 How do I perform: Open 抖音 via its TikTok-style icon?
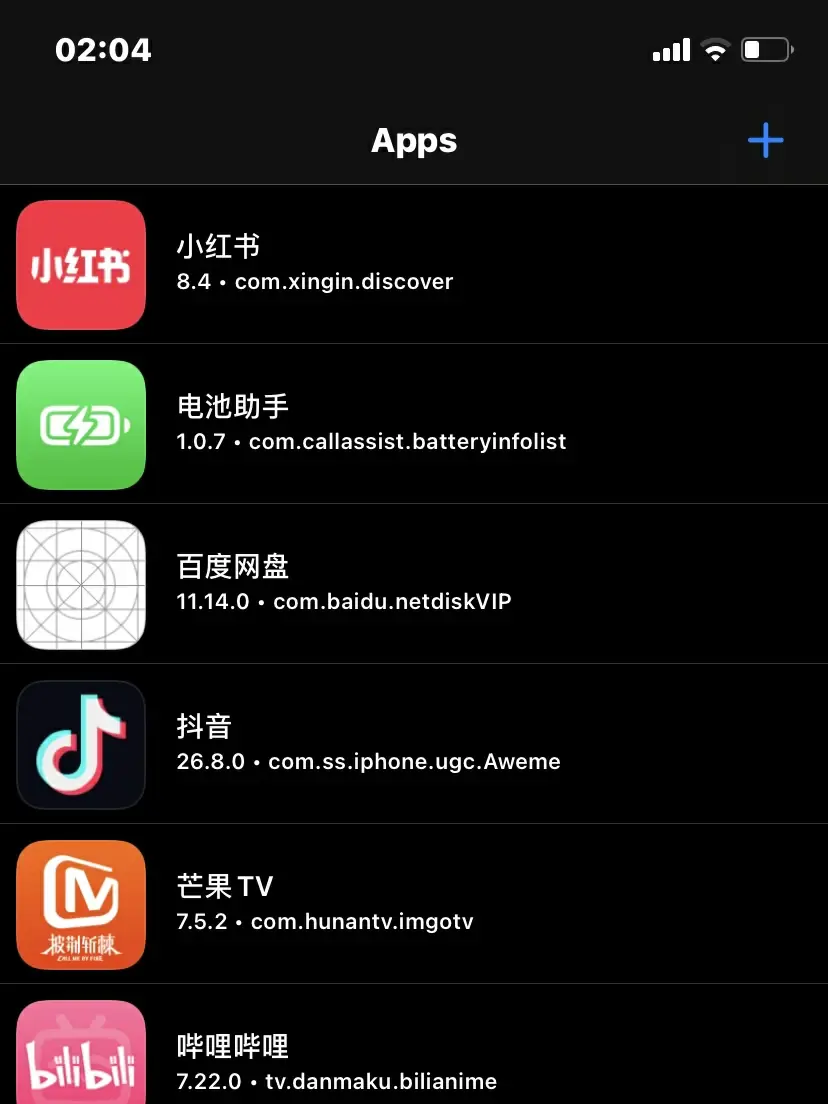tap(80, 744)
